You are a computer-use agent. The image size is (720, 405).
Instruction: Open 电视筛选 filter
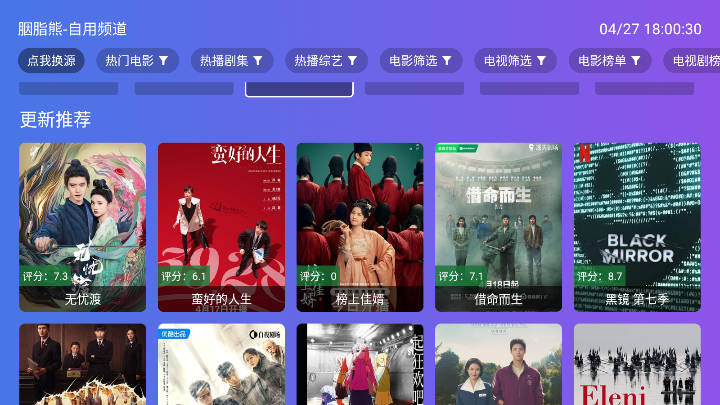(515, 61)
